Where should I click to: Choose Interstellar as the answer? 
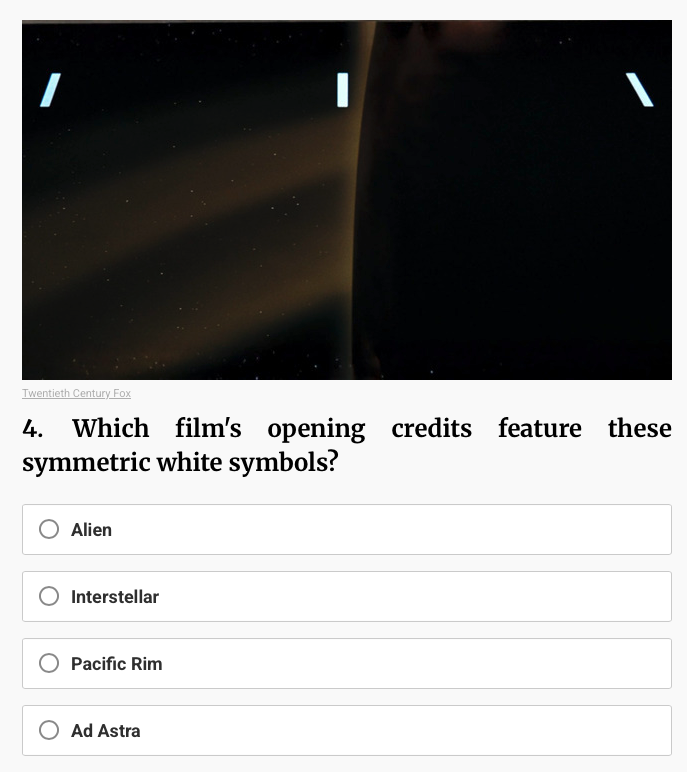49,596
